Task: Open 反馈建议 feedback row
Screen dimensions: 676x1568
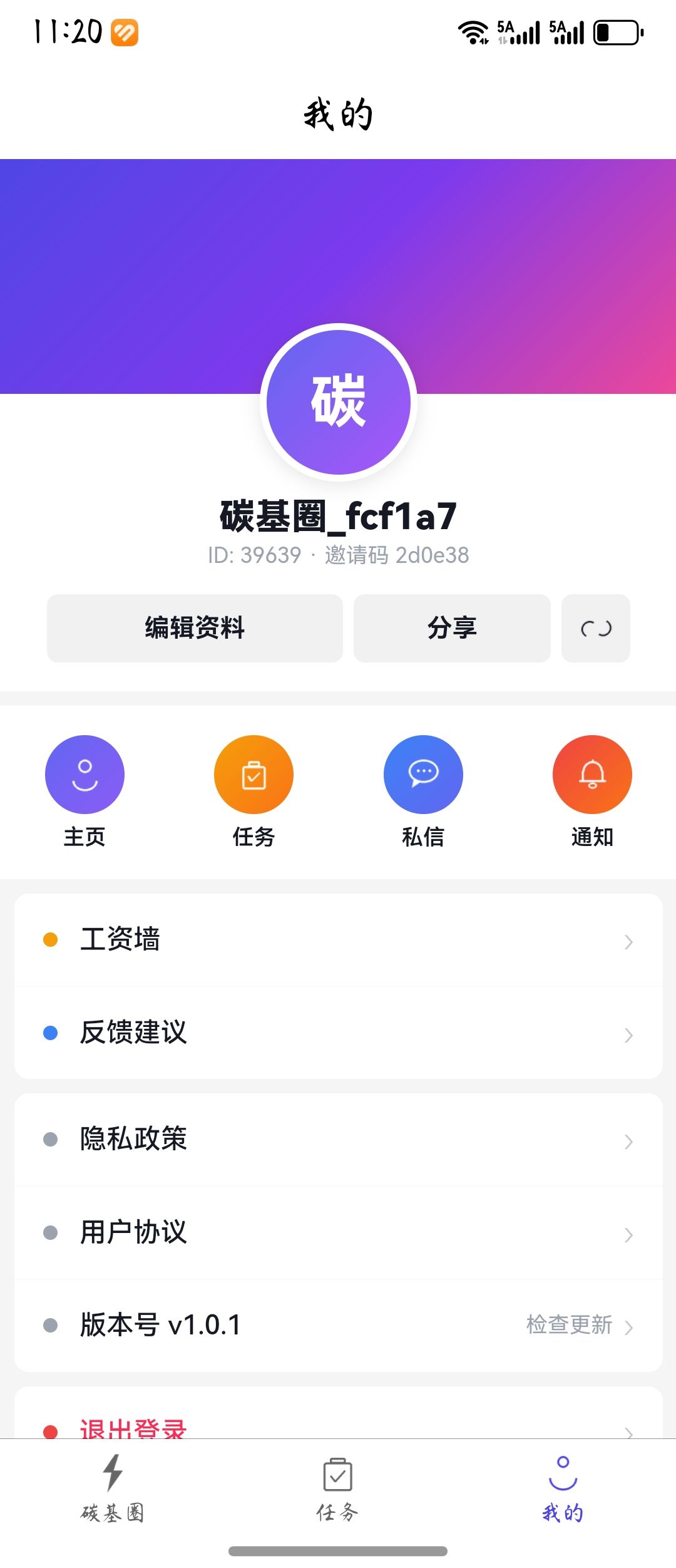Action: pos(338,1033)
